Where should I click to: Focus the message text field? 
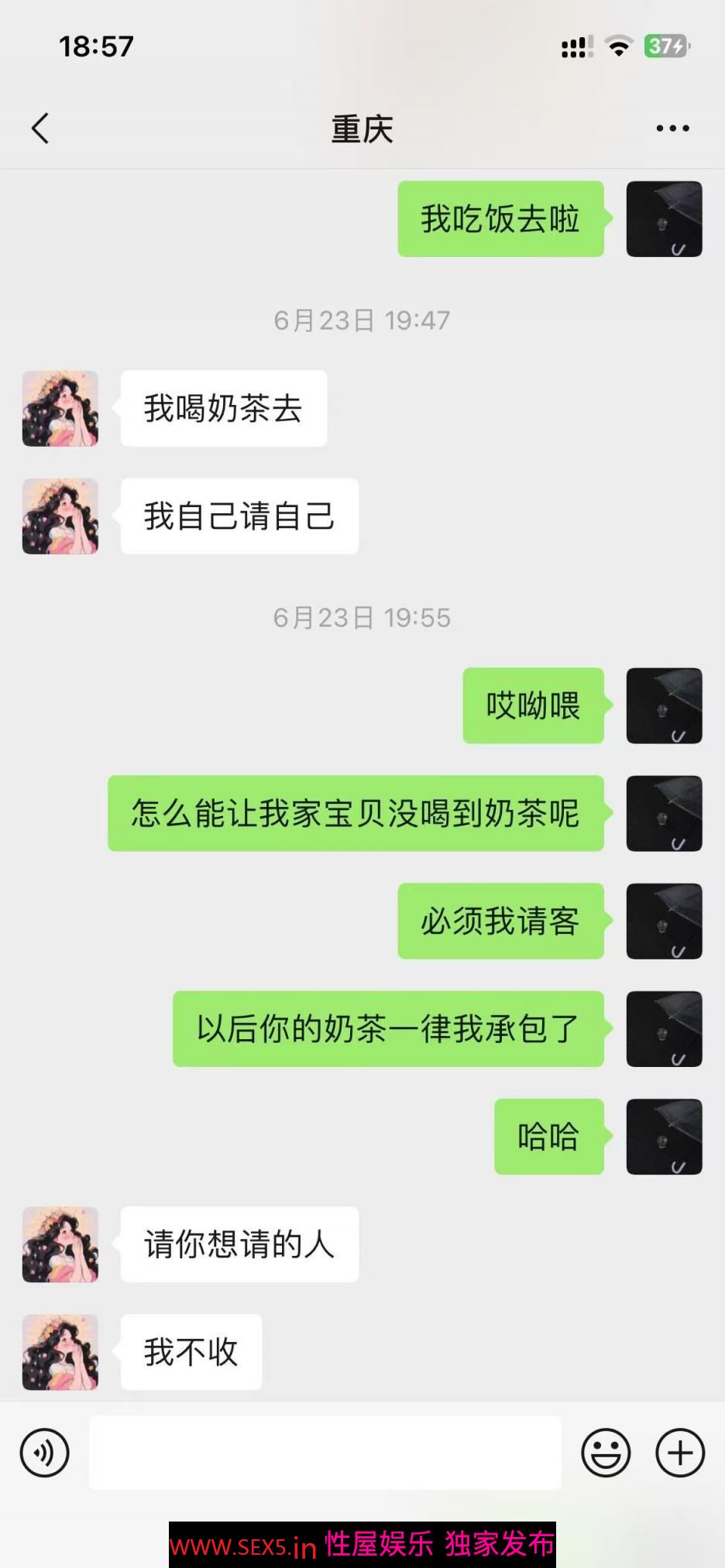(x=325, y=1453)
